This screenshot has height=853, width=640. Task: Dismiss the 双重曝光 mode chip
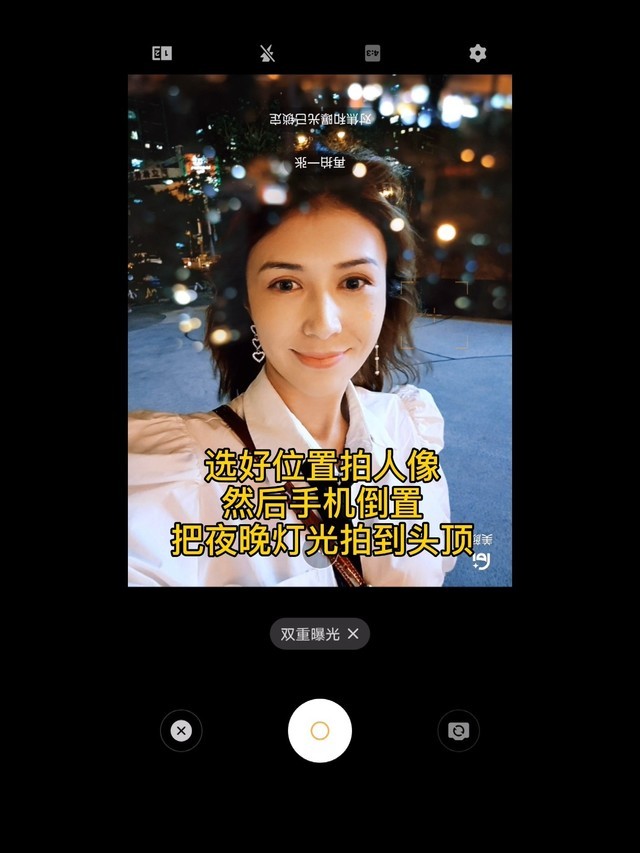pos(353,634)
